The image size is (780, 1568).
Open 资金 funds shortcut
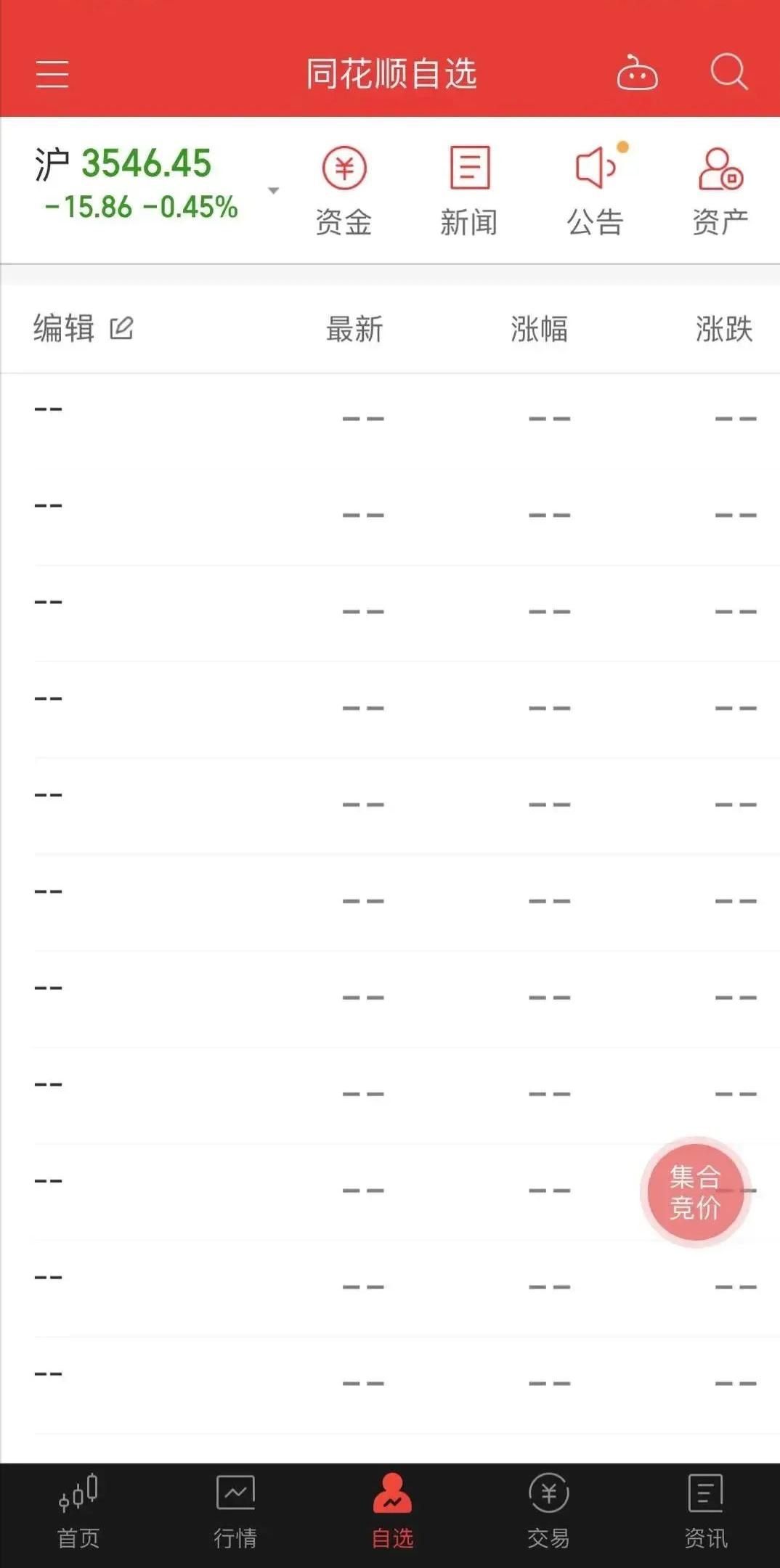(x=344, y=191)
